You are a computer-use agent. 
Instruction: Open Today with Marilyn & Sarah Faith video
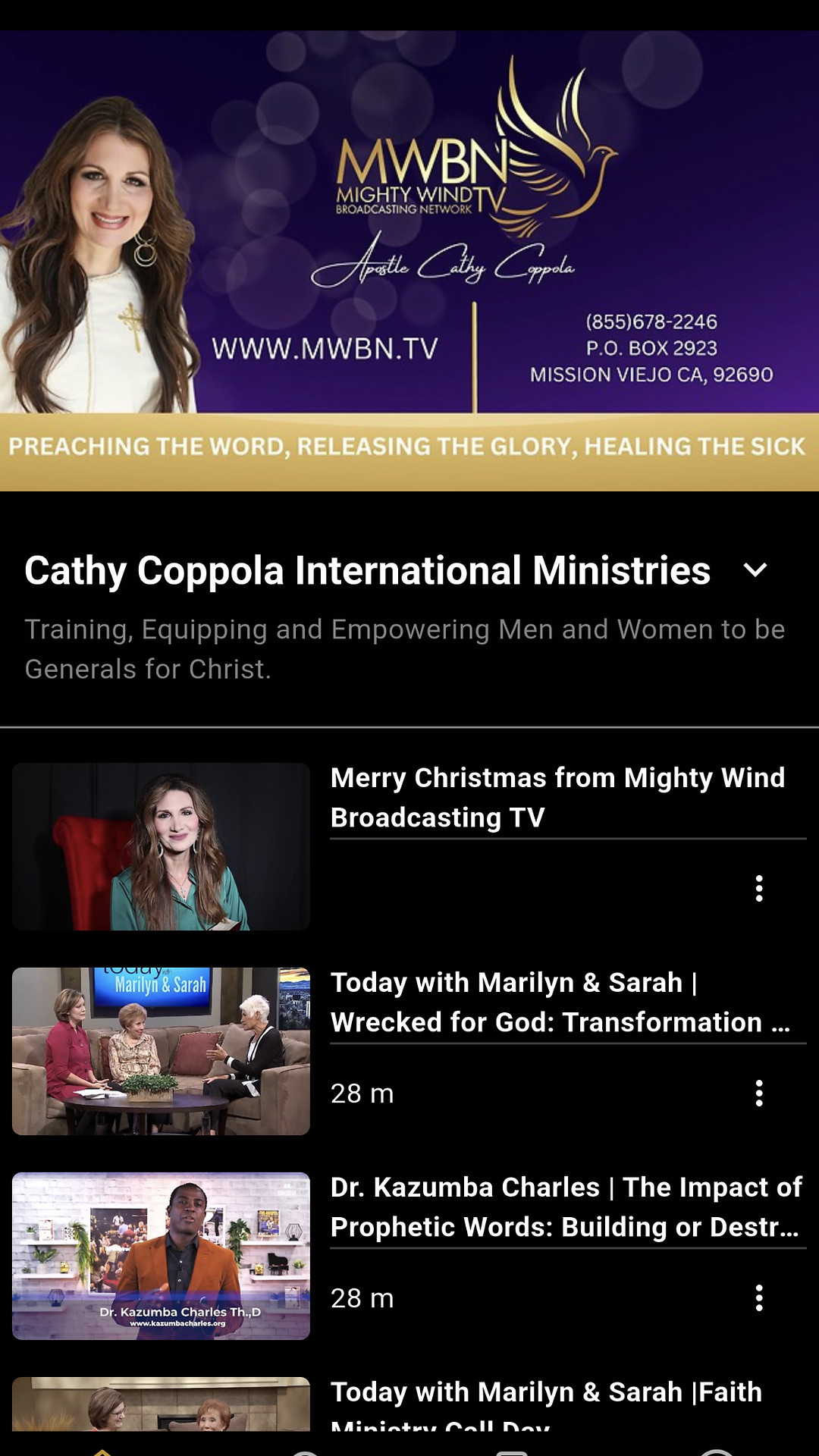(x=546, y=1394)
